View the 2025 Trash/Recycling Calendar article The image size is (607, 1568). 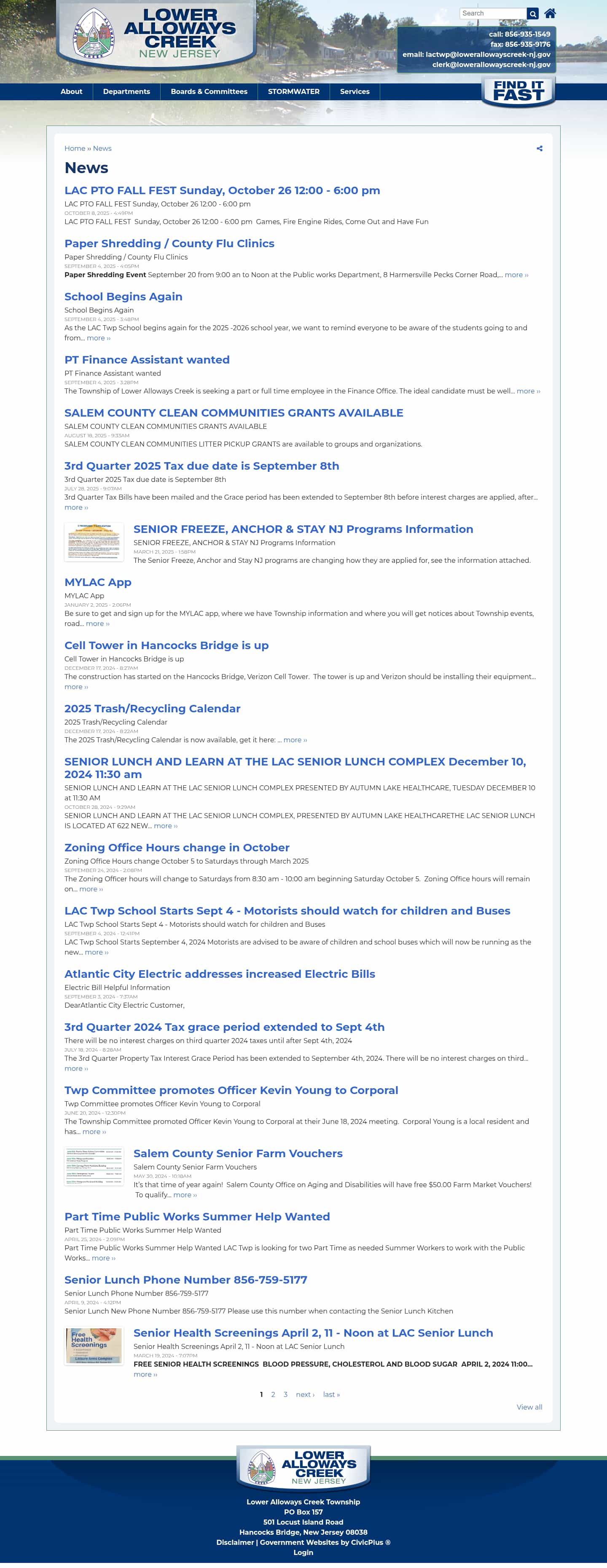pyautogui.click(x=152, y=709)
